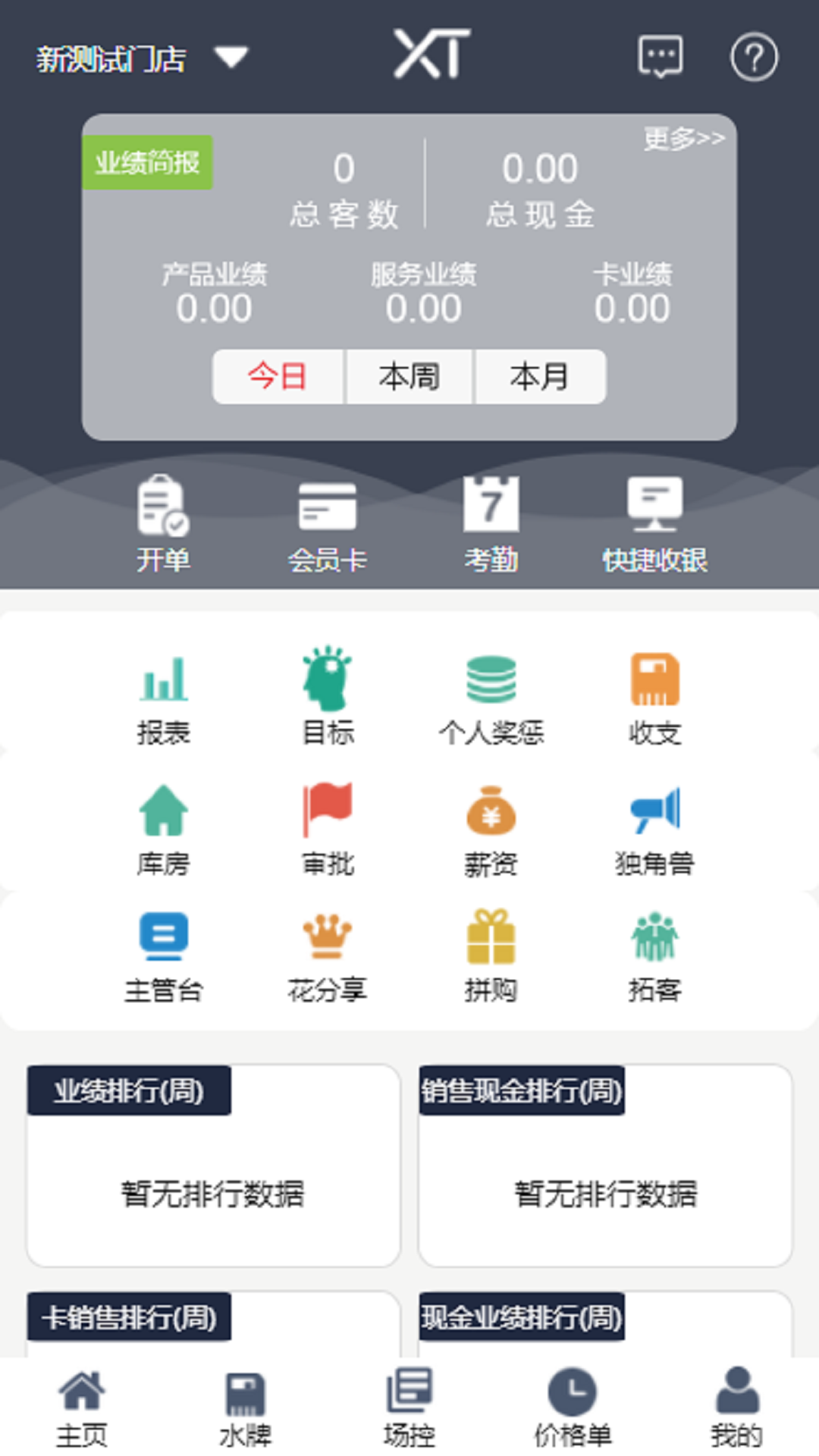Open the 报表 reports tile

[x=163, y=698]
